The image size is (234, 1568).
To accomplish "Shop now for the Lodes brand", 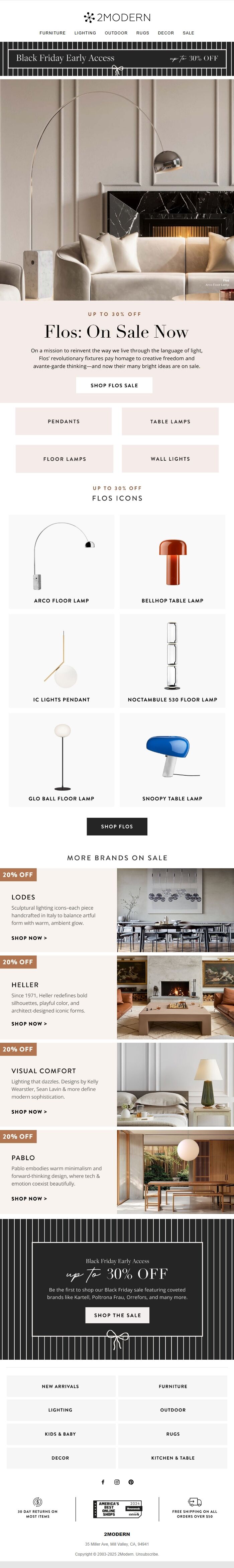I will point(29,938).
